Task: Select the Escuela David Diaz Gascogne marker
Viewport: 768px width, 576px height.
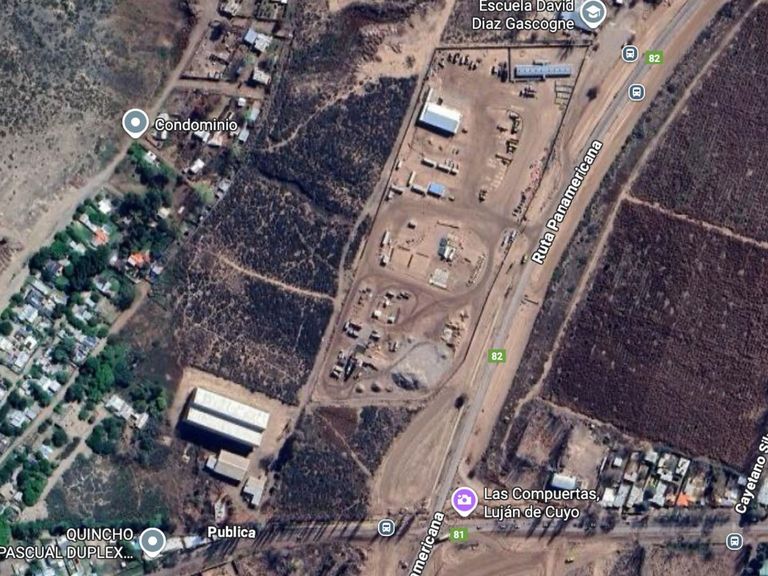Action: pyautogui.click(x=593, y=14)
